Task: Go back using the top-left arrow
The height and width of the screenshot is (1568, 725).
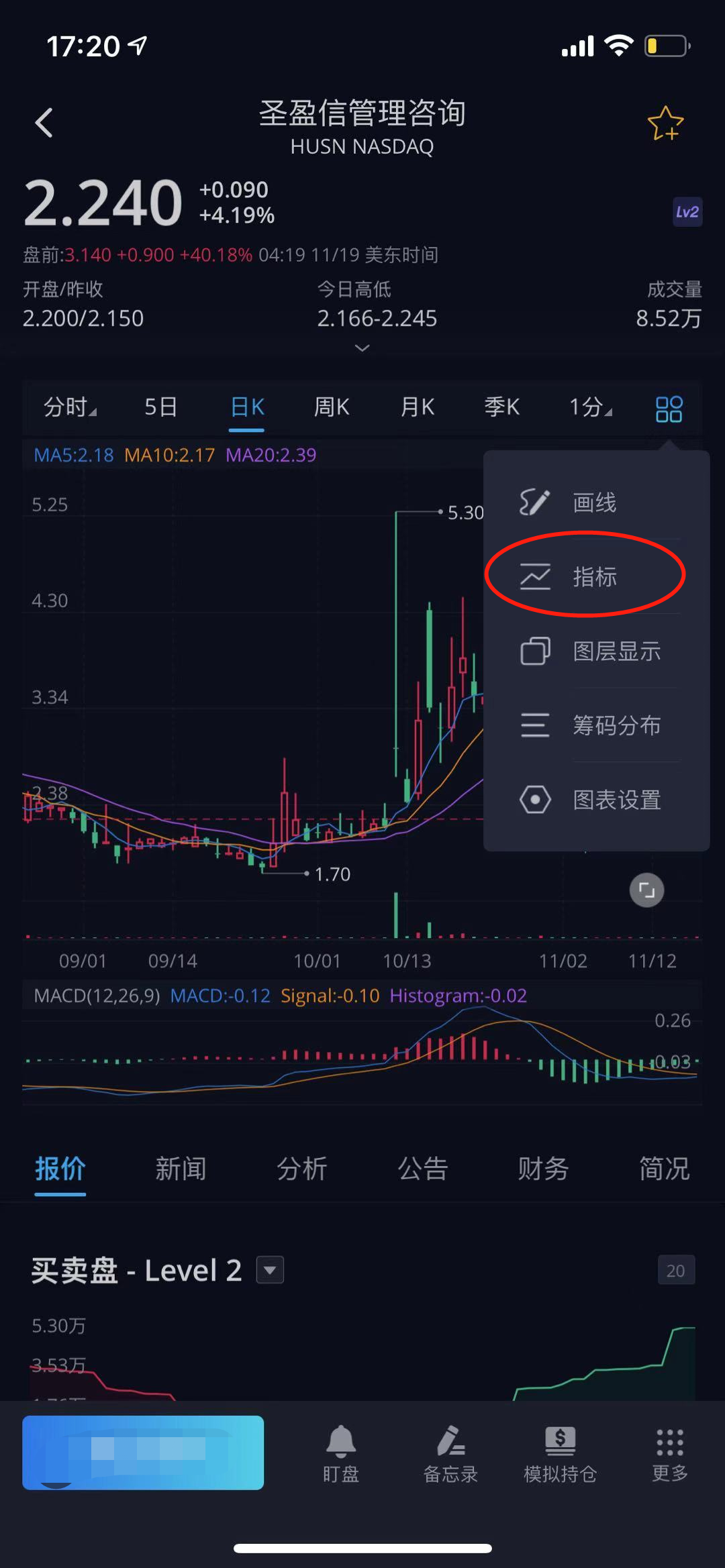Action: [x=44, y=123]
